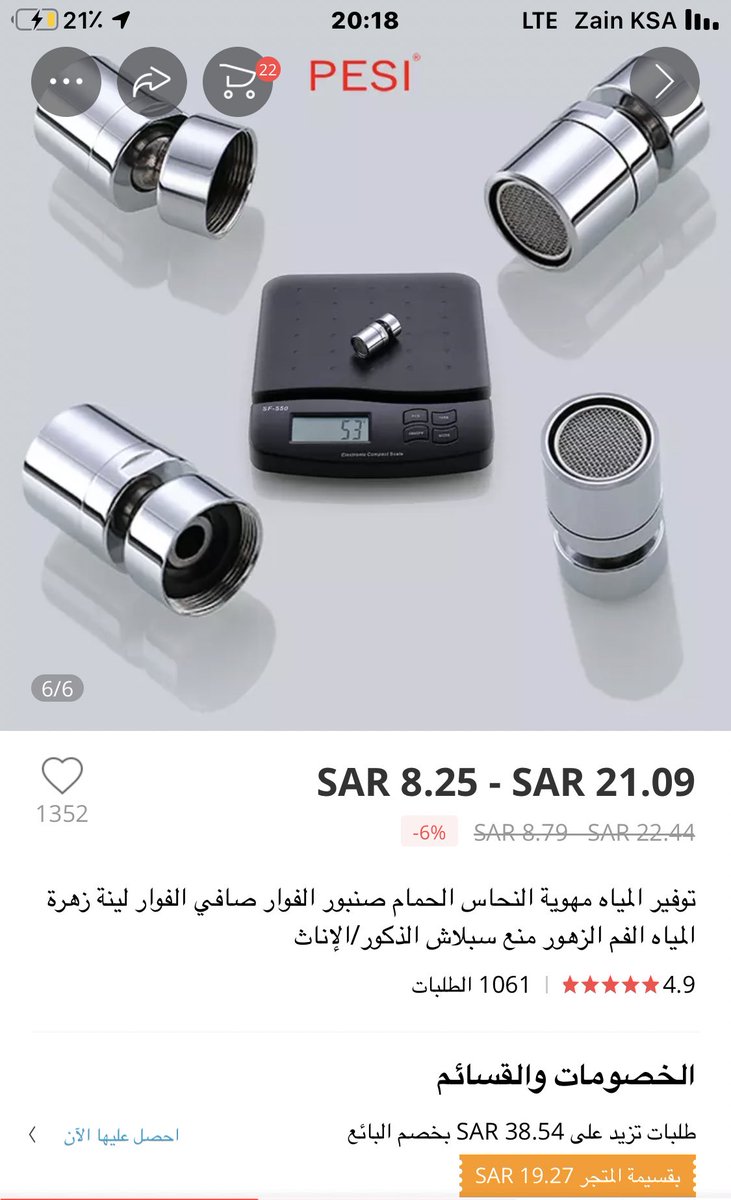Tap احصل عليها الآن to get coupons

[x=120, y=1135]
